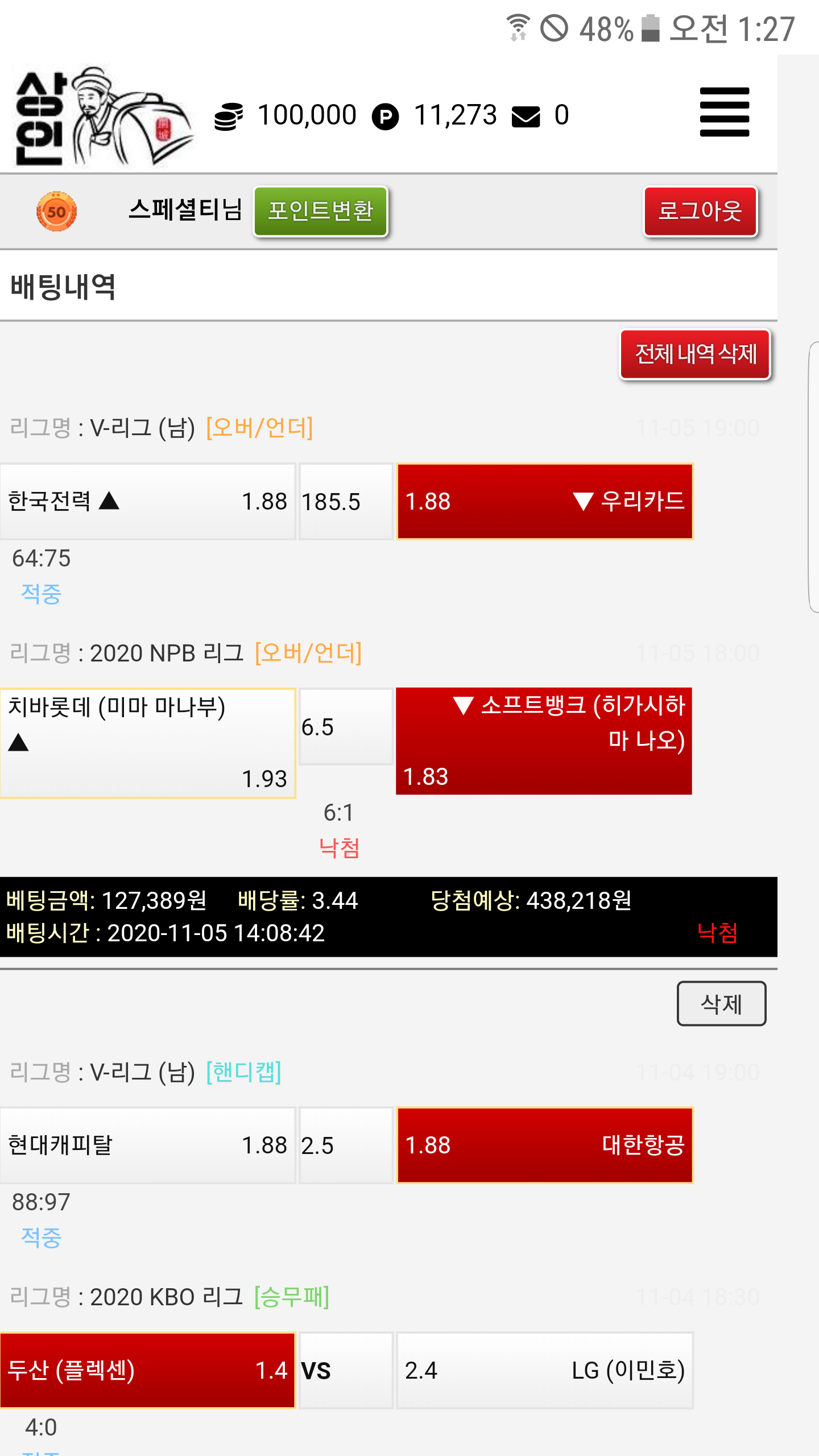This screenshot has height=1456, width=819.
Task: Go to home via the site logo
Action: (102, 116)
